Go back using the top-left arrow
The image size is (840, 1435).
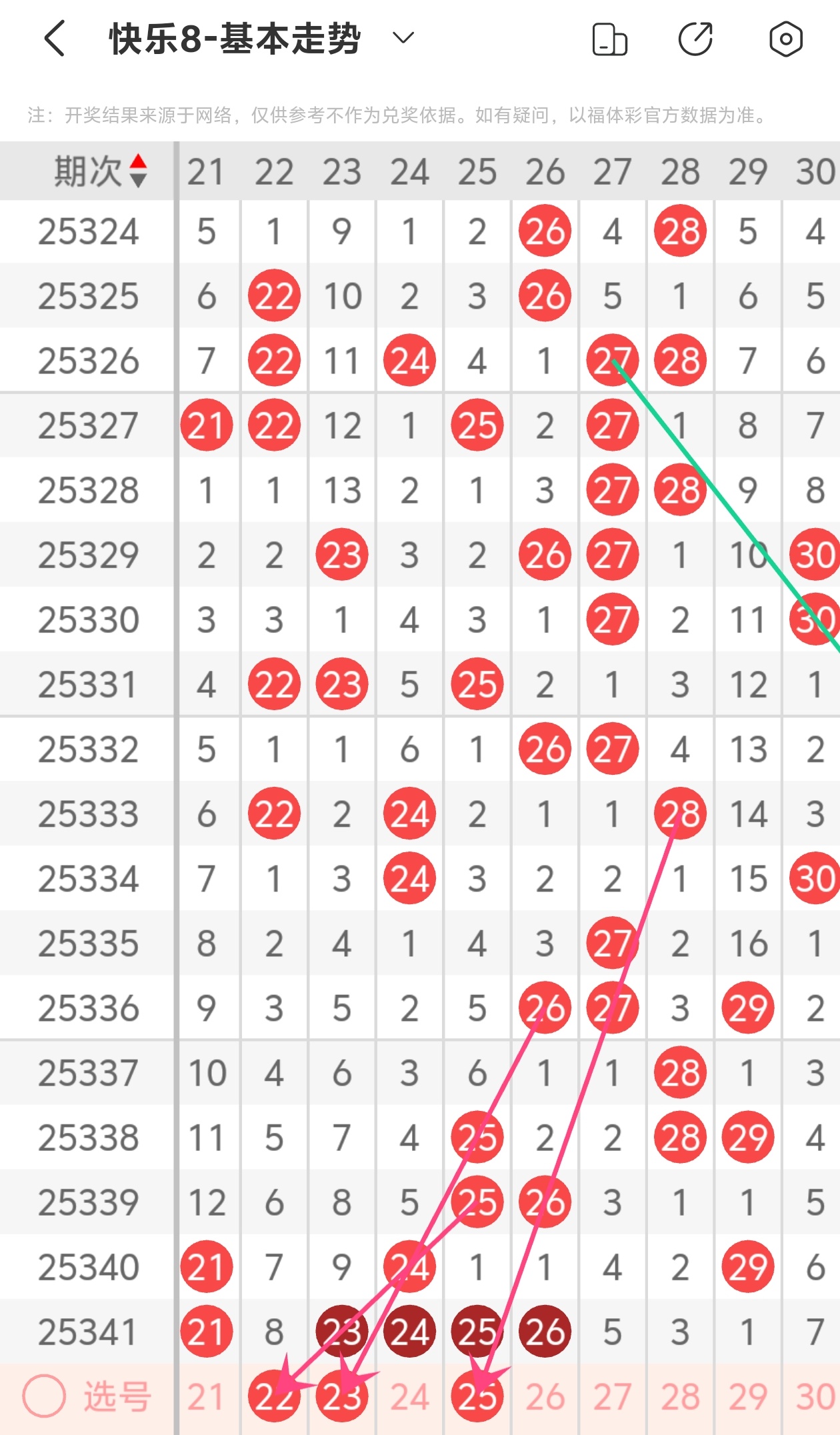(55, 38)
